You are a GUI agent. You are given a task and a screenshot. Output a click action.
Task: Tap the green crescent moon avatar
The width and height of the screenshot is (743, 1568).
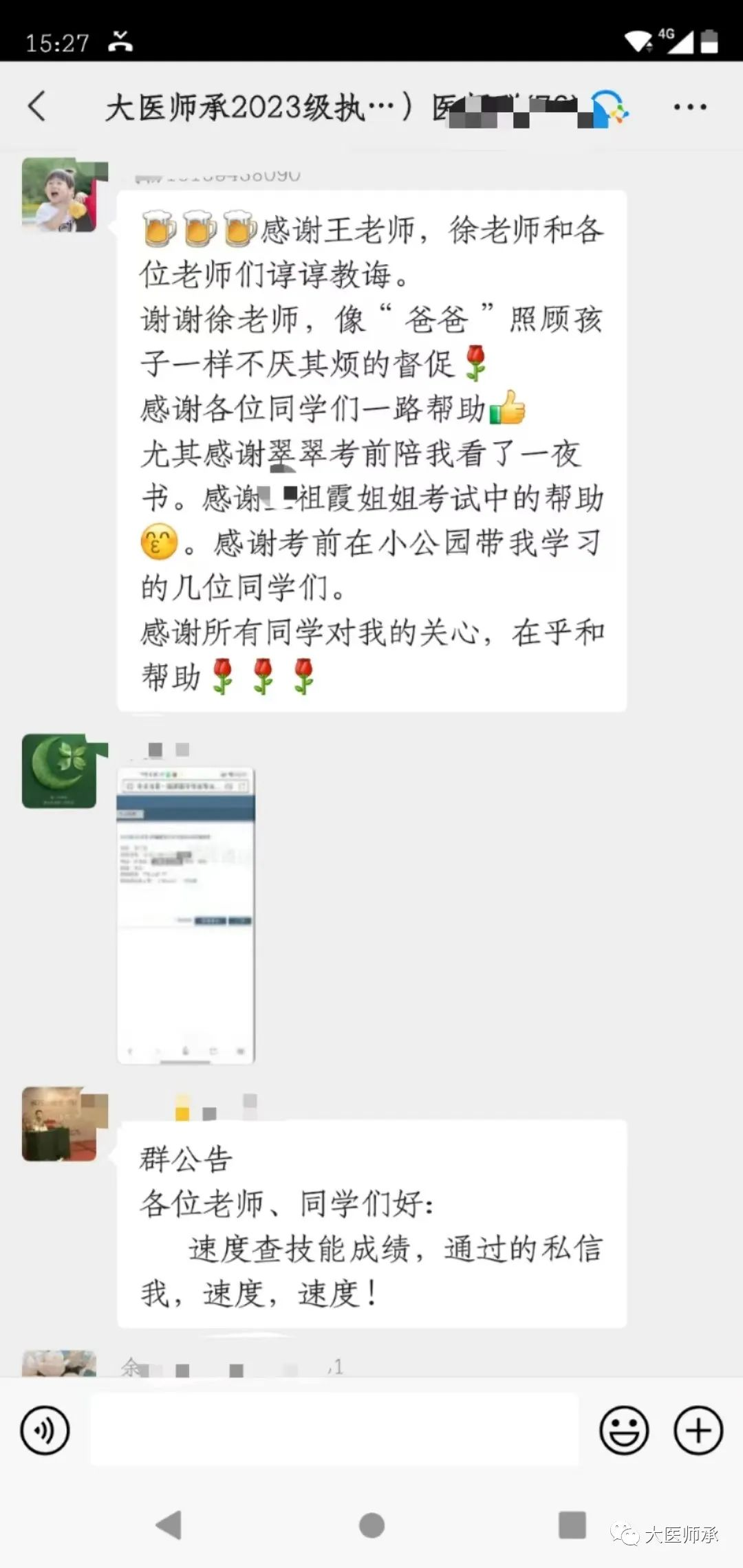coord(59,771)
